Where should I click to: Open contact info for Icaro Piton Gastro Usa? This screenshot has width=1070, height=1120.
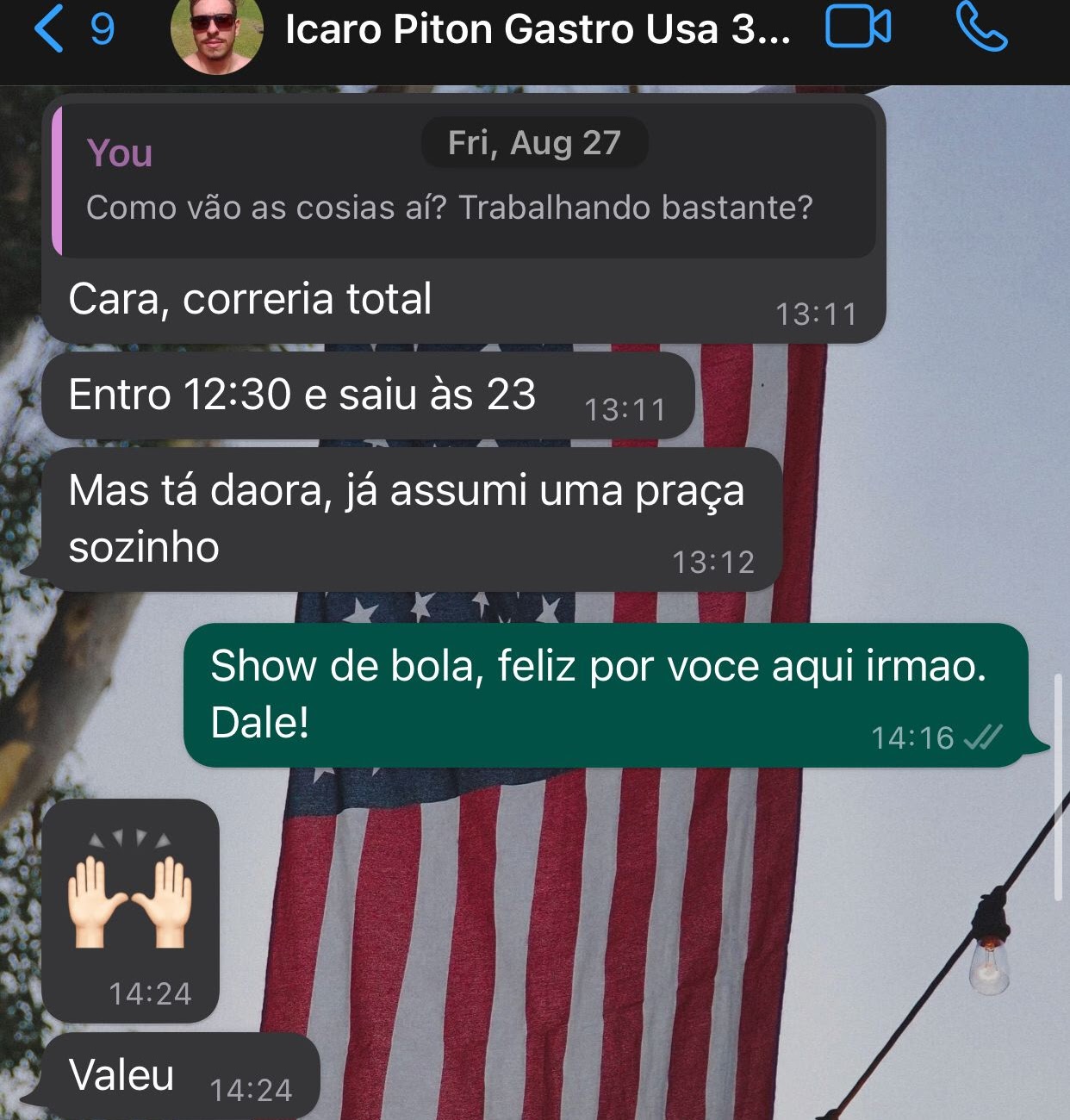pyautogui.click(x=538, y=29)
